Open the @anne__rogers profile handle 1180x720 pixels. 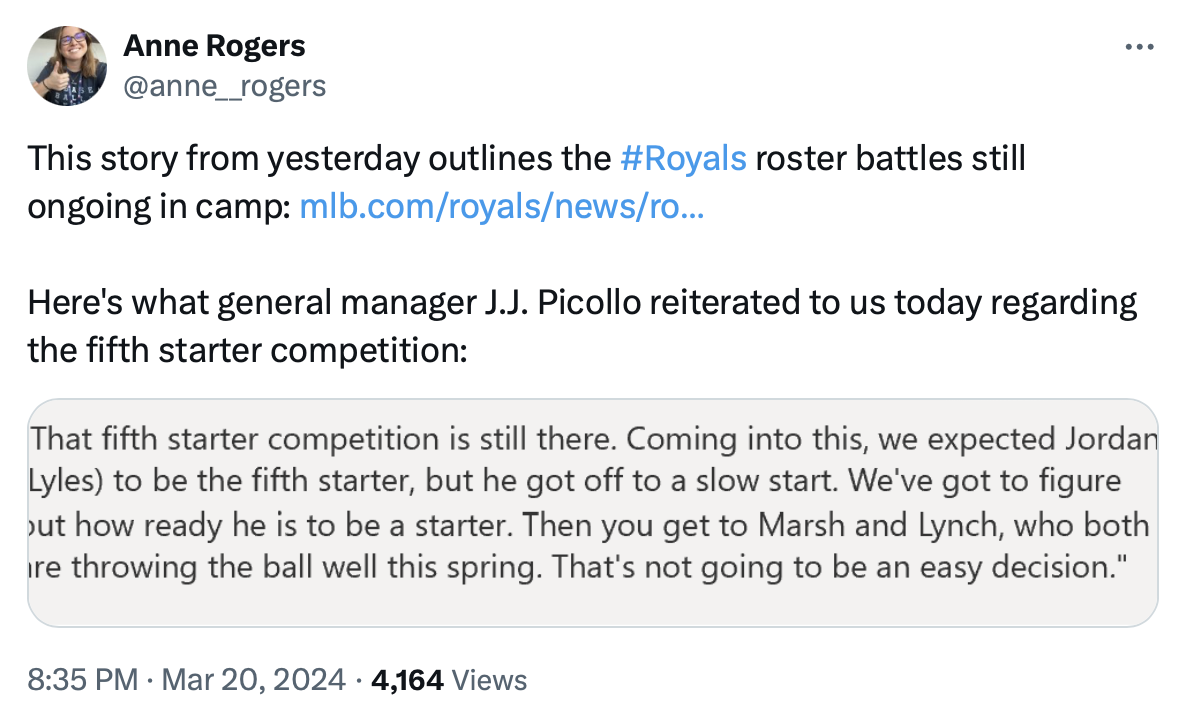point(224,86)
